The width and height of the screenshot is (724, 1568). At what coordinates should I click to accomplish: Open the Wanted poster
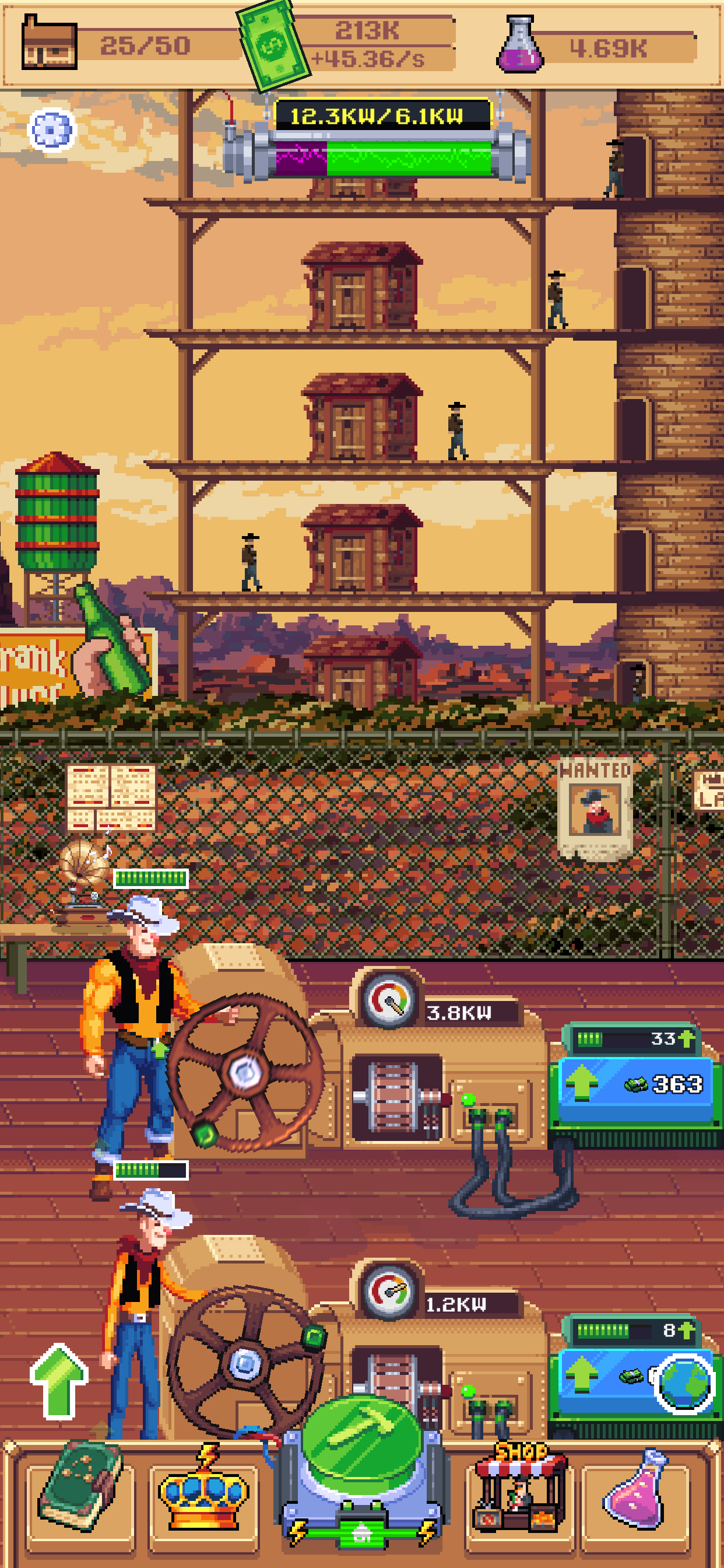point(596,808)
